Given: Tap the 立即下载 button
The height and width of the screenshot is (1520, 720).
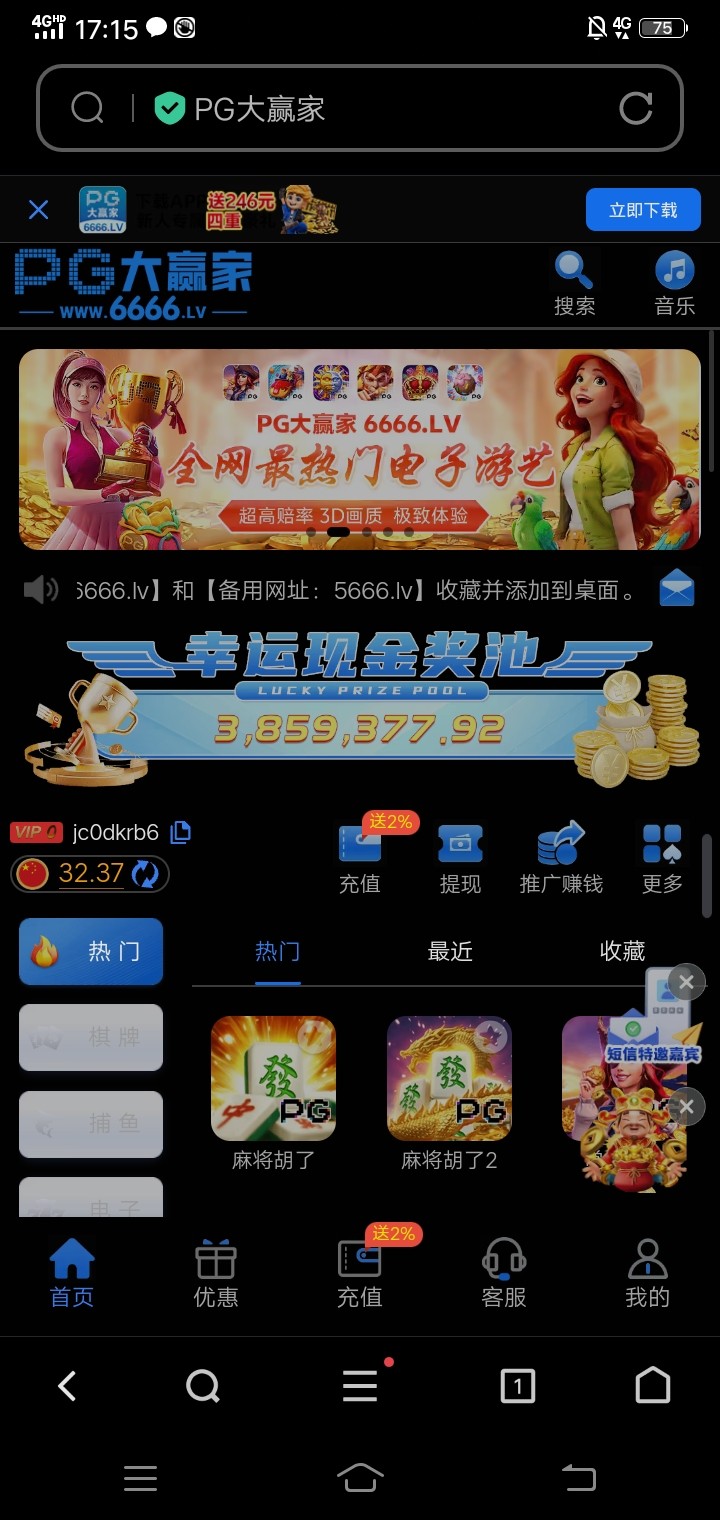Looking at the screenshot, I should click(x=643, y=210).
